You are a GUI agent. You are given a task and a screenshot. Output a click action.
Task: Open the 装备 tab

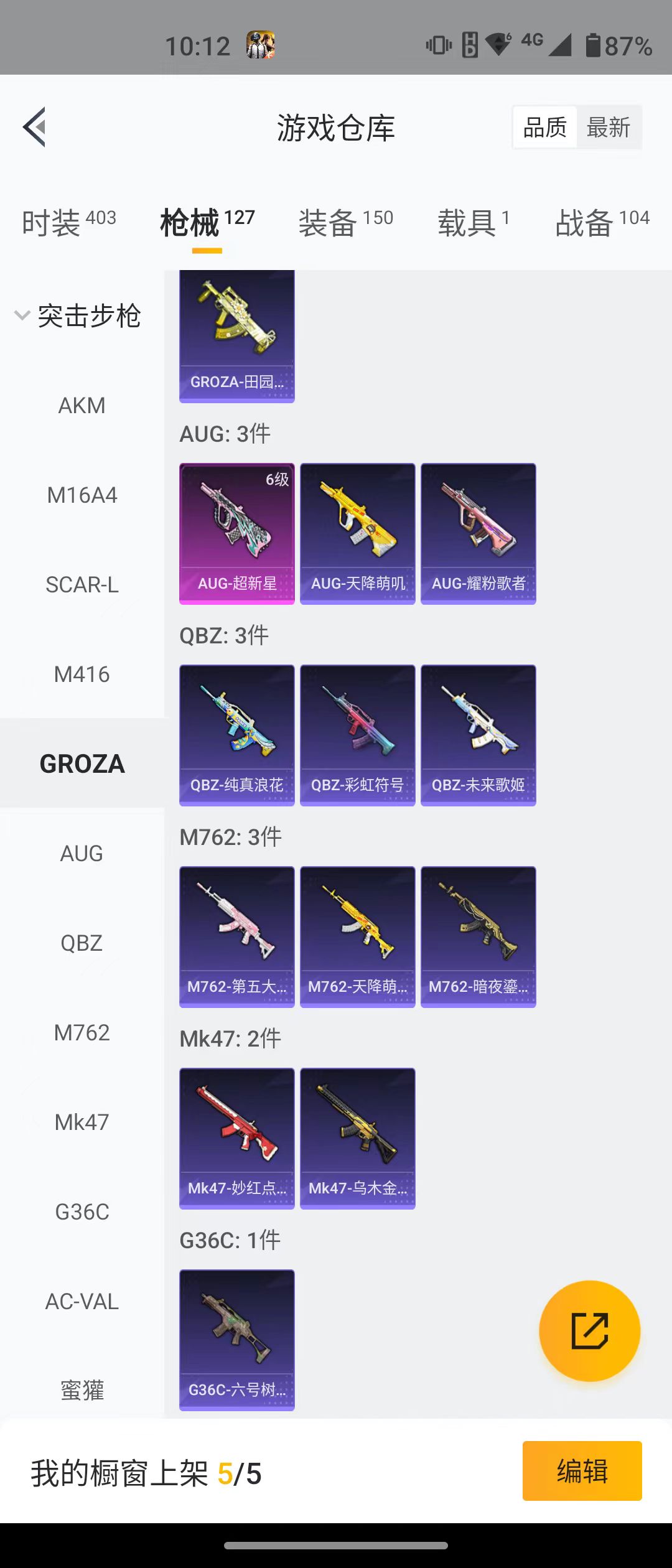point(345,223)
